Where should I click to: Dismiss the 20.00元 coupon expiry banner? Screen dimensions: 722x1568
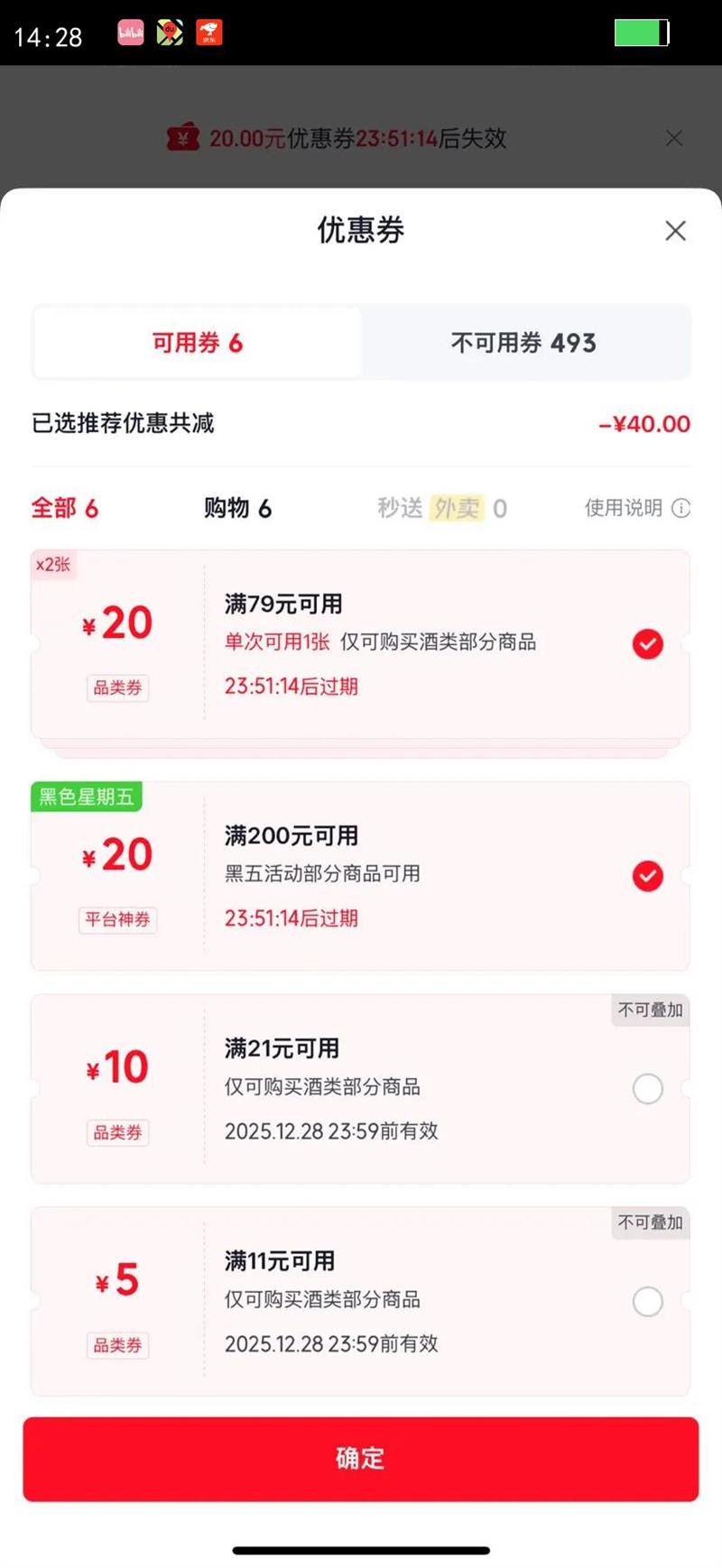pyautogui.click(x=673, y=138)
